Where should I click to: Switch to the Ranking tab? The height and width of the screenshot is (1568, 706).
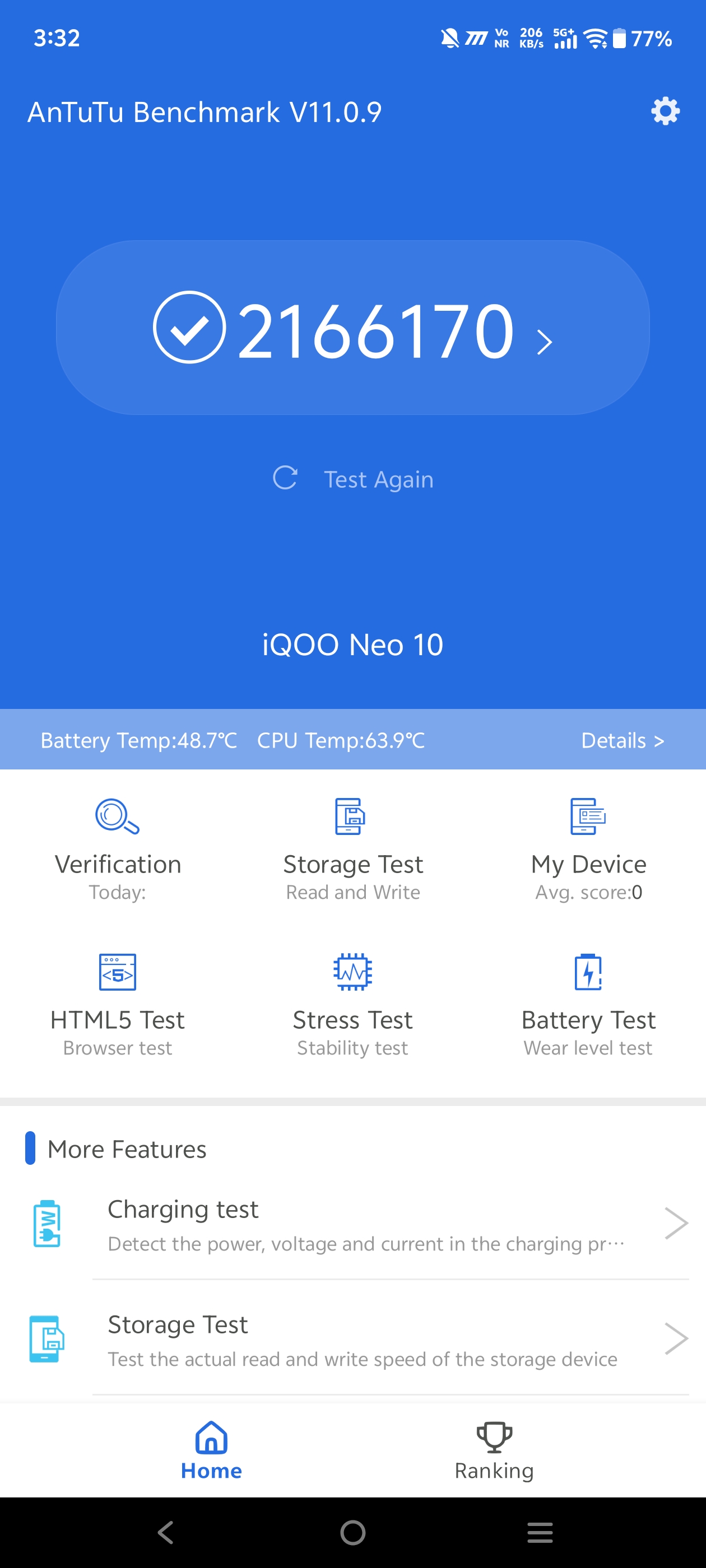[494, 1451]
